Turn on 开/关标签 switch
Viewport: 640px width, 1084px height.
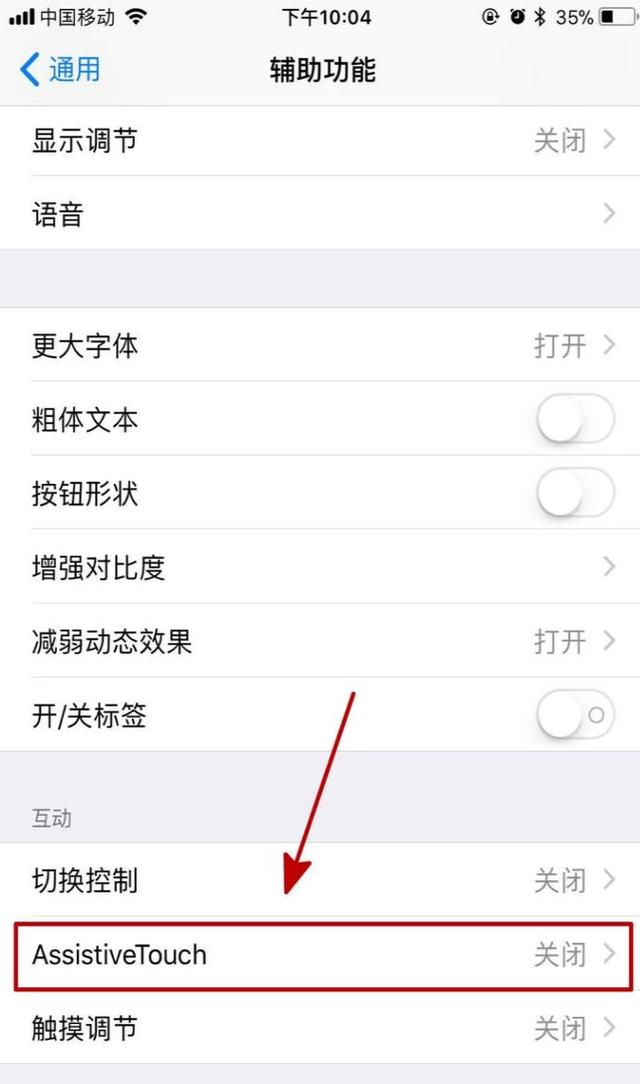(x=575, y=715)
